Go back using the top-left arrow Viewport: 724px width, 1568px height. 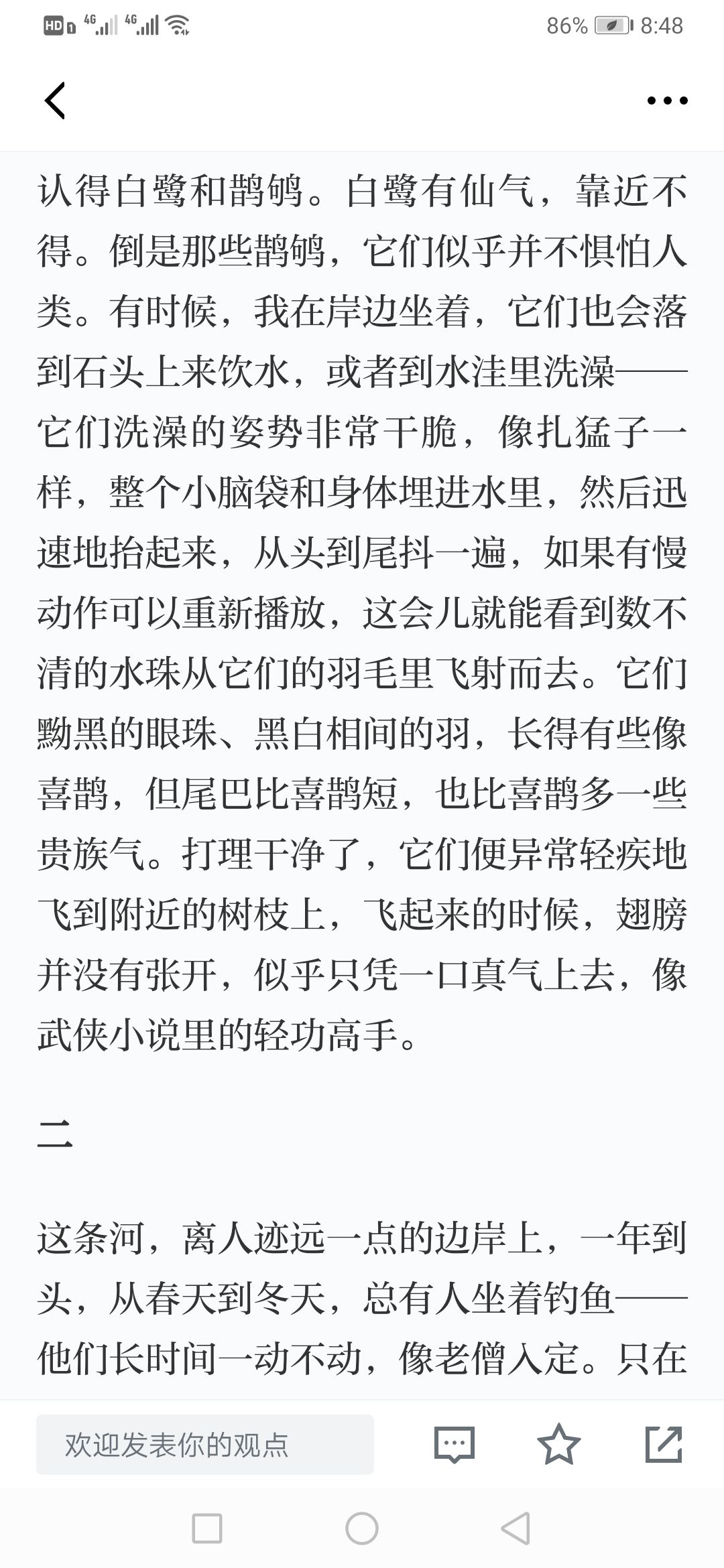point(55,101)
